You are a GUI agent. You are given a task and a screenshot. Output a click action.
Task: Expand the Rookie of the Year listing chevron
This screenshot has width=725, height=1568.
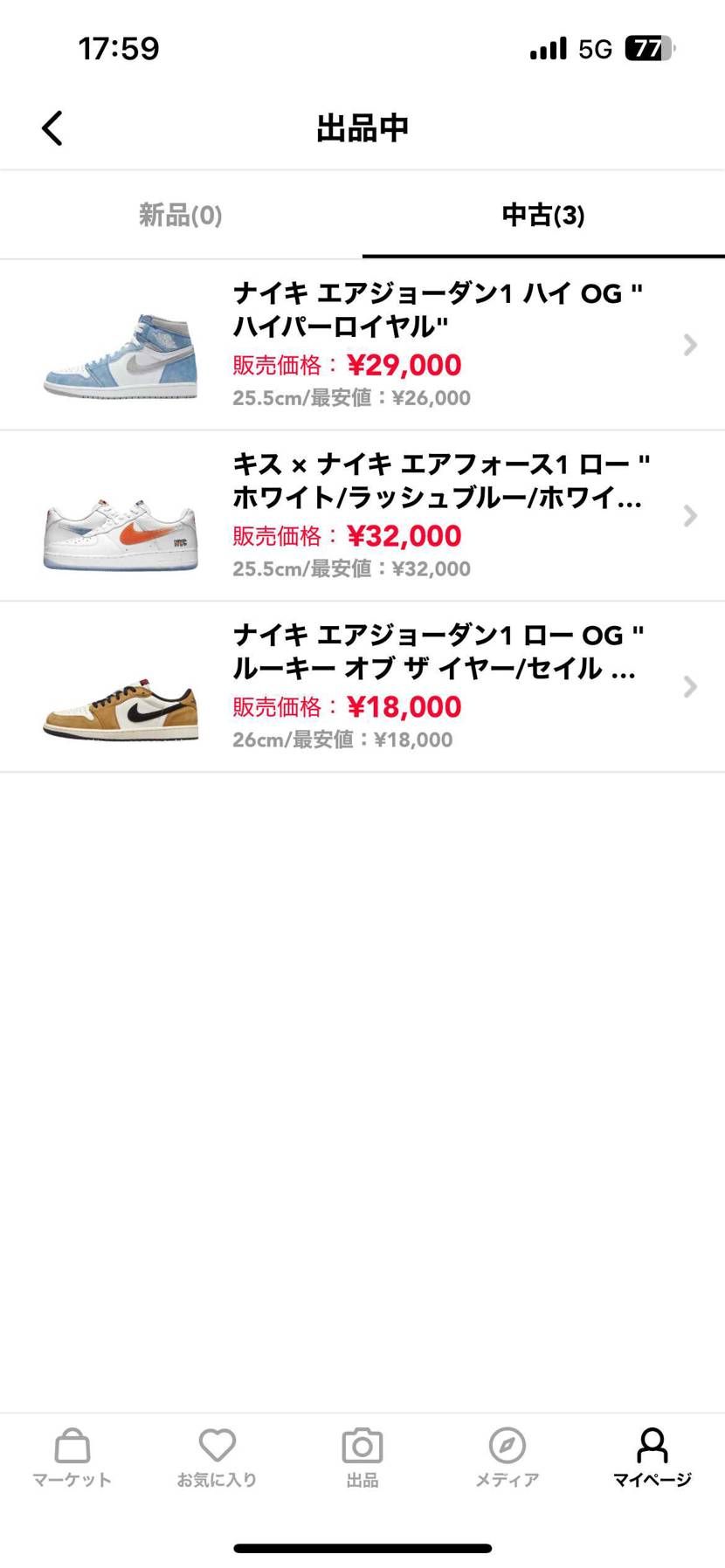click(689, 686)
